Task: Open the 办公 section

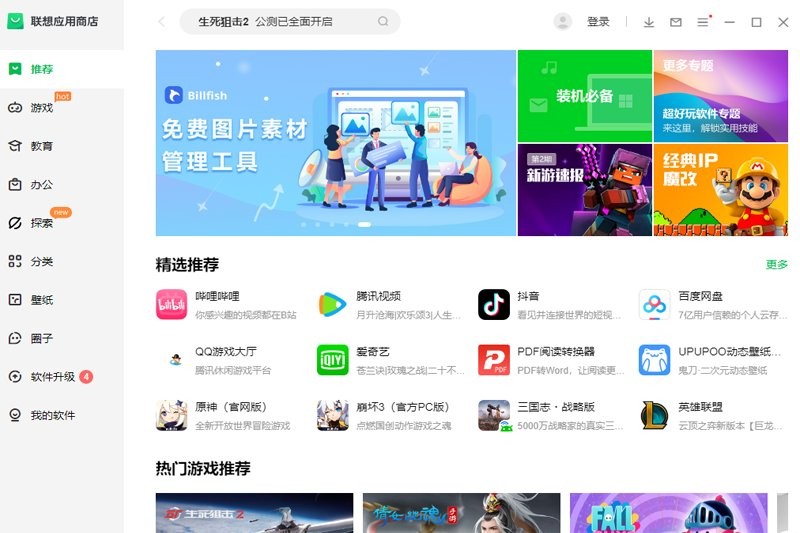Action: point(41,184)
